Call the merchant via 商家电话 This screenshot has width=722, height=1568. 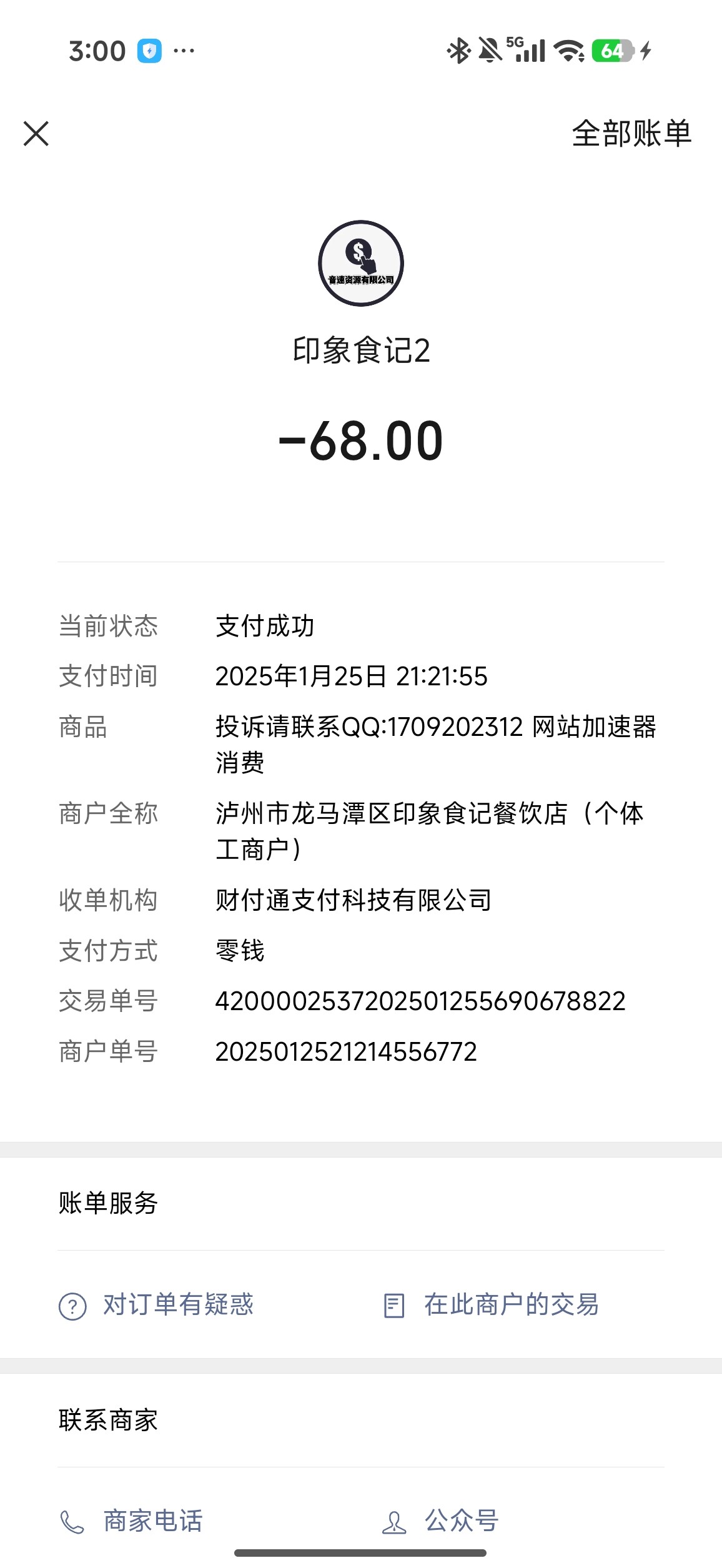(x=131, y=1521)
